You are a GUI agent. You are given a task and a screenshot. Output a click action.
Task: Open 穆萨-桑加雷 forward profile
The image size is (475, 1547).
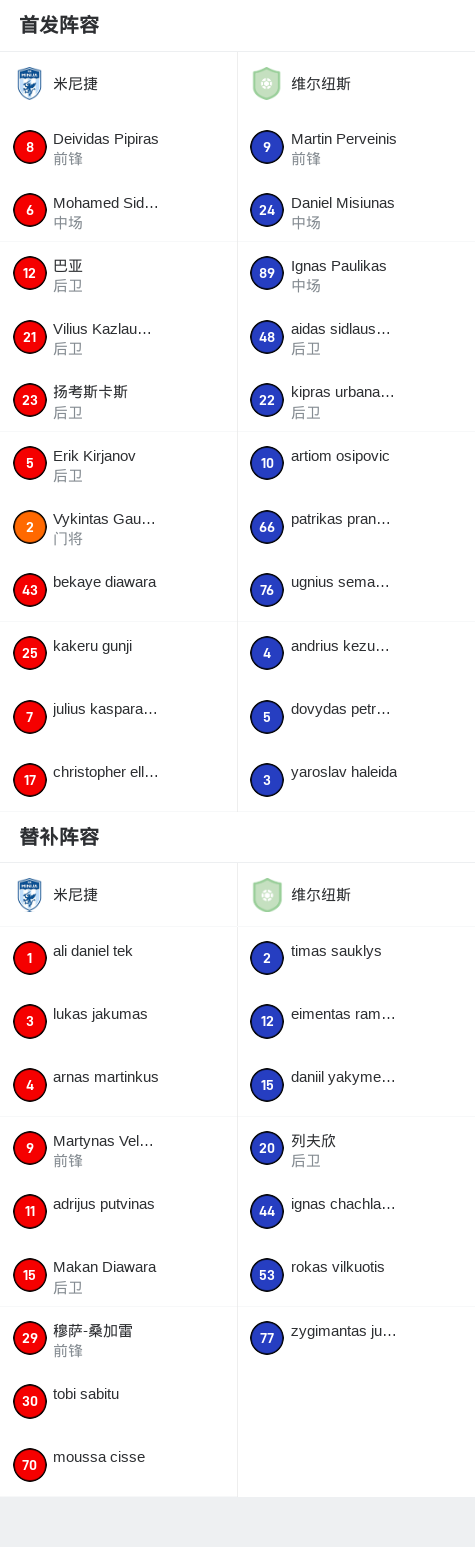118,1338
